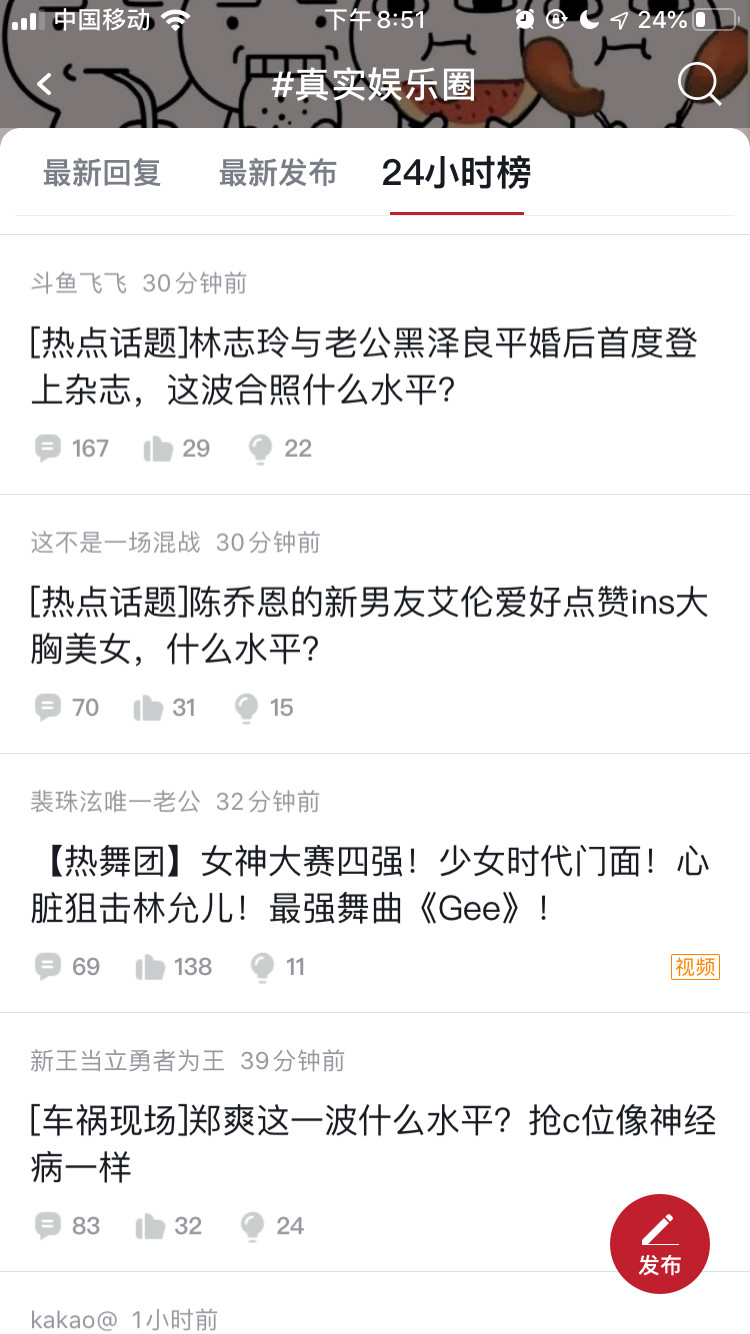View author 斗鱼飞飞's profile
The image size is (750, 1334).
coord(79,283)
